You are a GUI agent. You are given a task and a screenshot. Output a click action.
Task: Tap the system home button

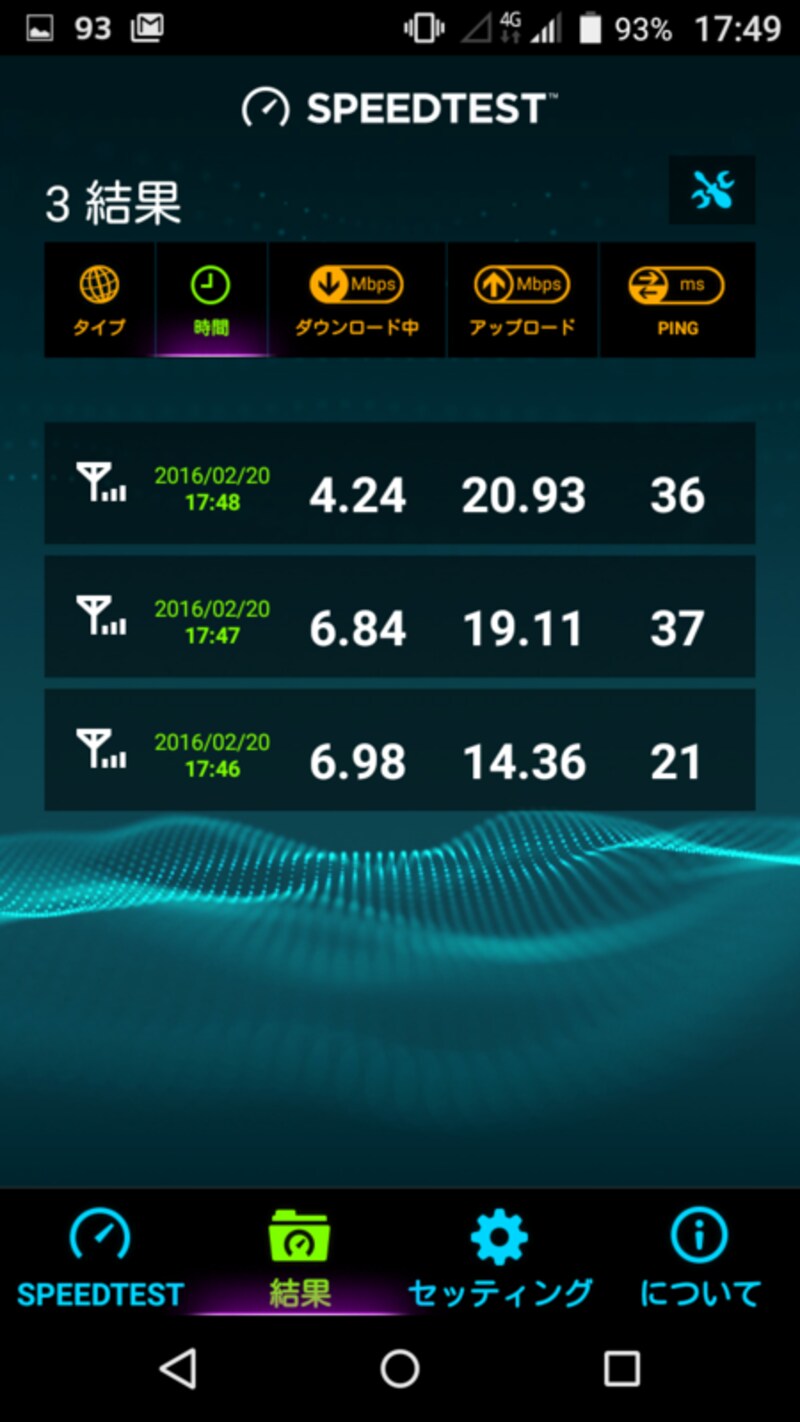(x=400, y=1368)
